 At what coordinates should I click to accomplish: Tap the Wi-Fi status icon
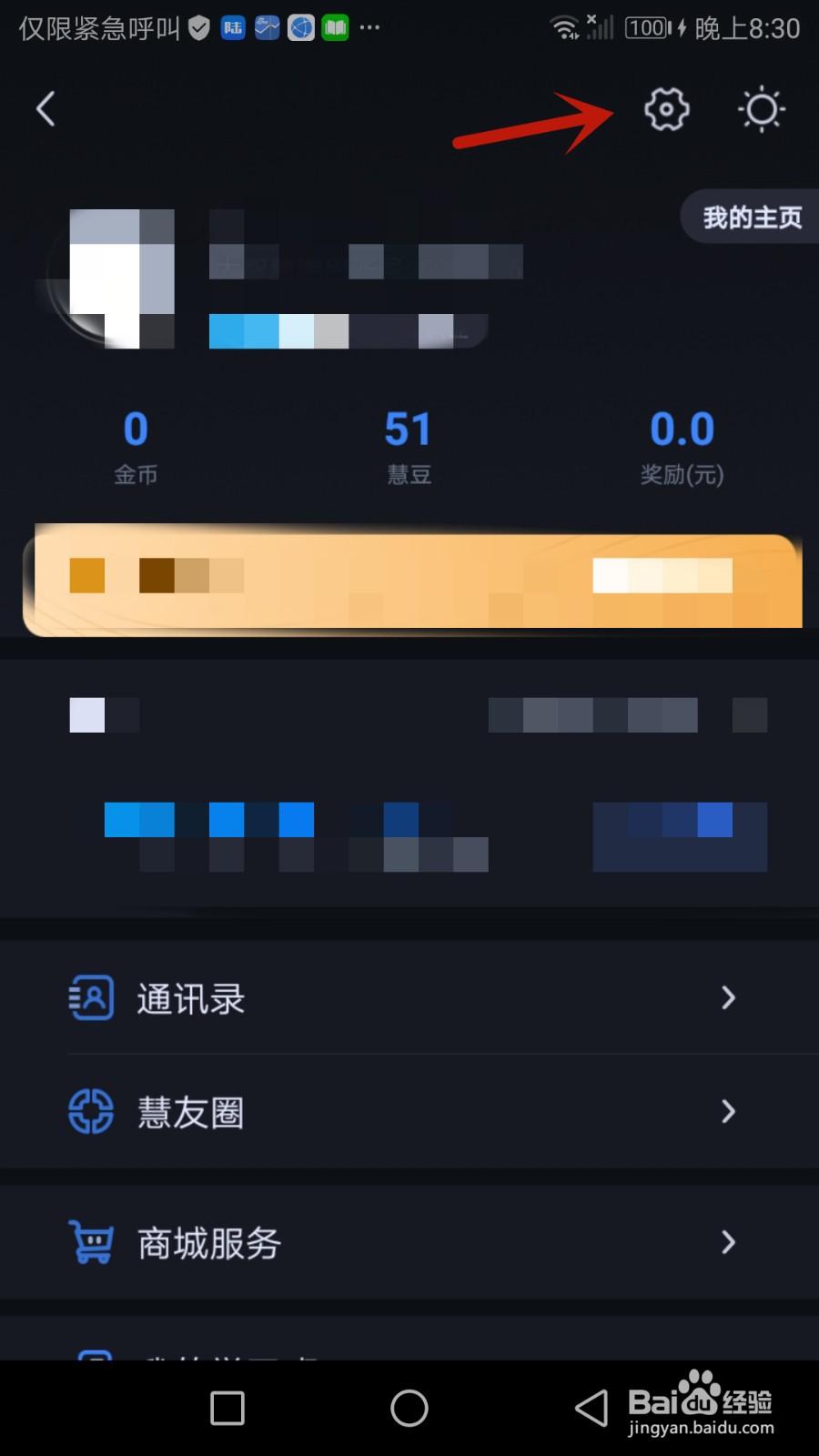[x=565, y=27]
